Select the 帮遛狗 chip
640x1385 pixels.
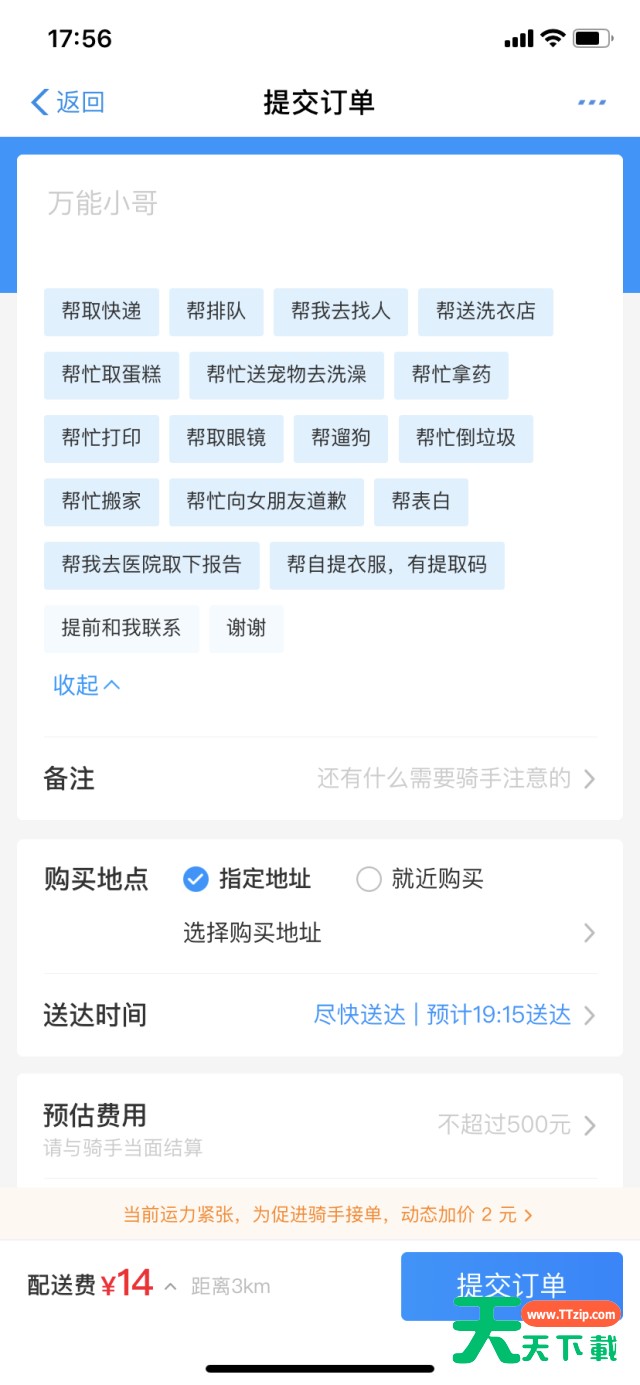click(x=341, y=438)
